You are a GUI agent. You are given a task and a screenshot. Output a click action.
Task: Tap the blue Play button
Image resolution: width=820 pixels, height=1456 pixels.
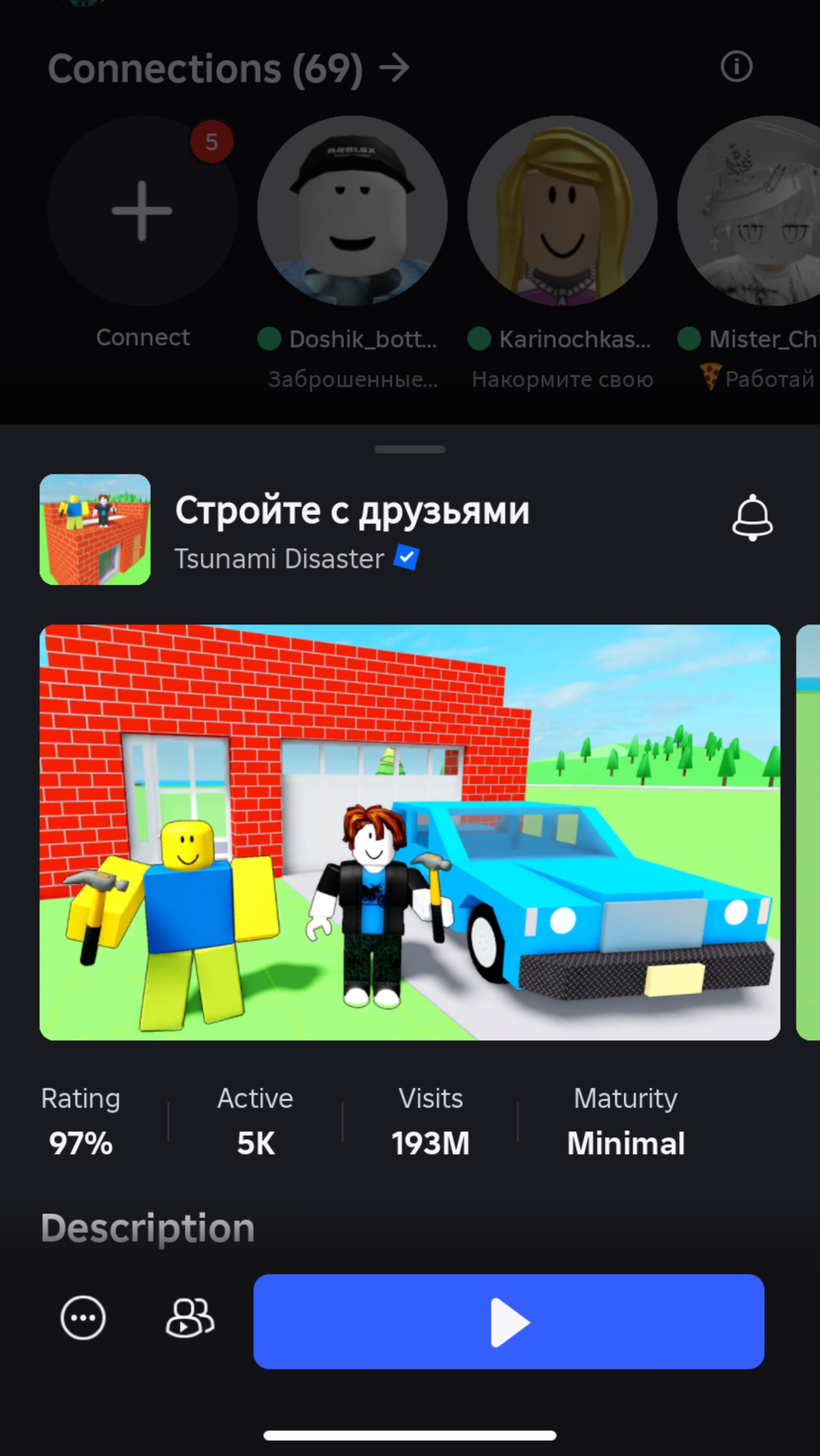pyautogui.click(x=509, y=1321)
